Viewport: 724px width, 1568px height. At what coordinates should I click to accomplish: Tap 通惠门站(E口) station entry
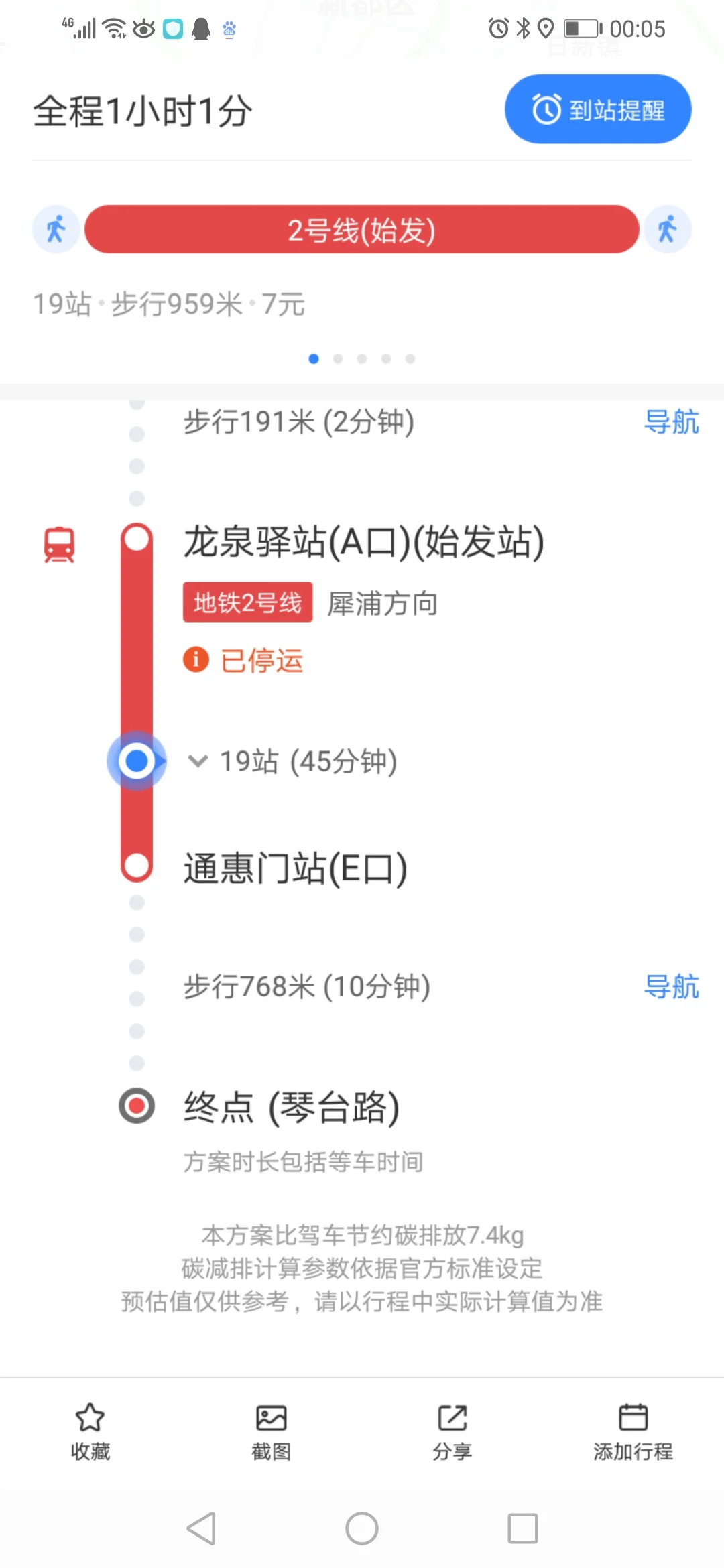pos(296,867)
